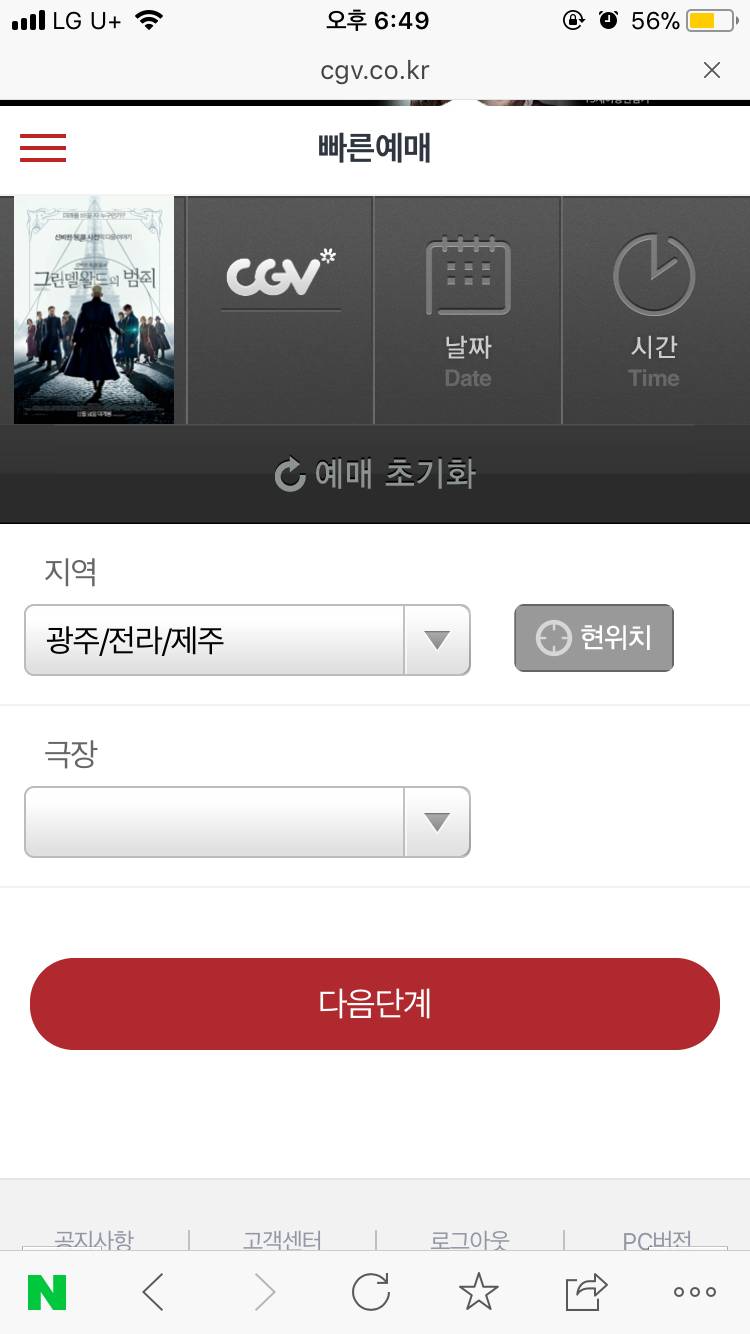
Task: Expand the empty 극장 theater dropdown
Action: coord(247,822)
